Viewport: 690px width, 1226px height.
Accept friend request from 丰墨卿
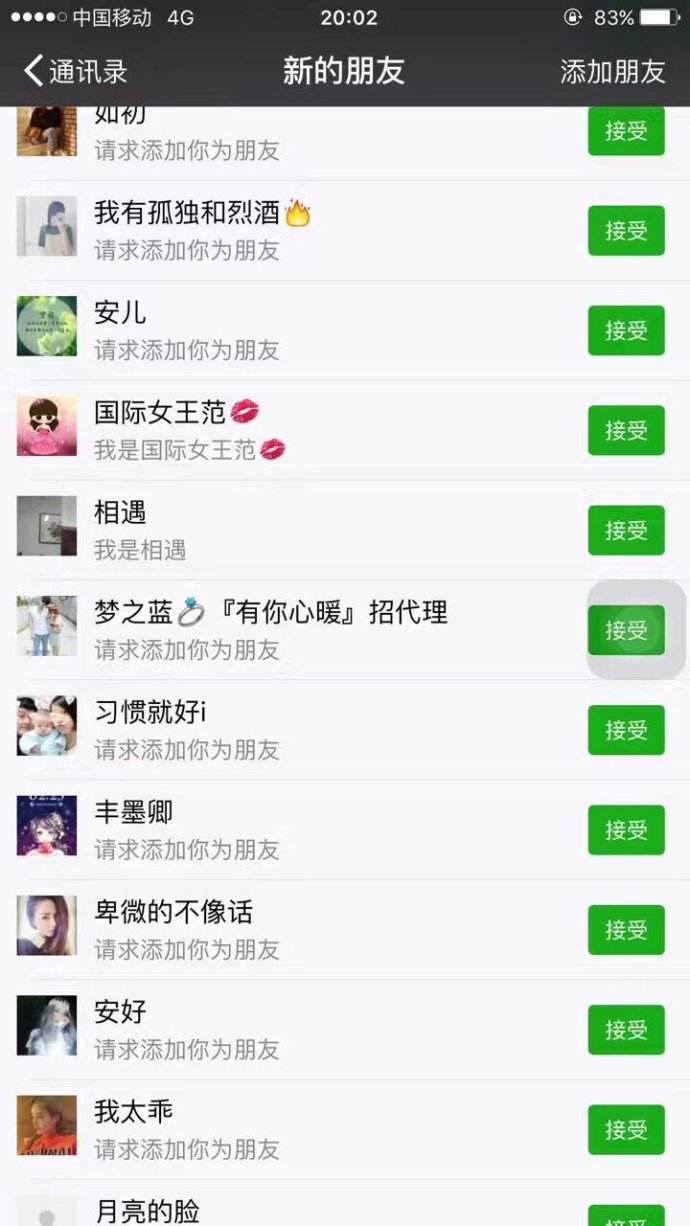pos(626,830)
